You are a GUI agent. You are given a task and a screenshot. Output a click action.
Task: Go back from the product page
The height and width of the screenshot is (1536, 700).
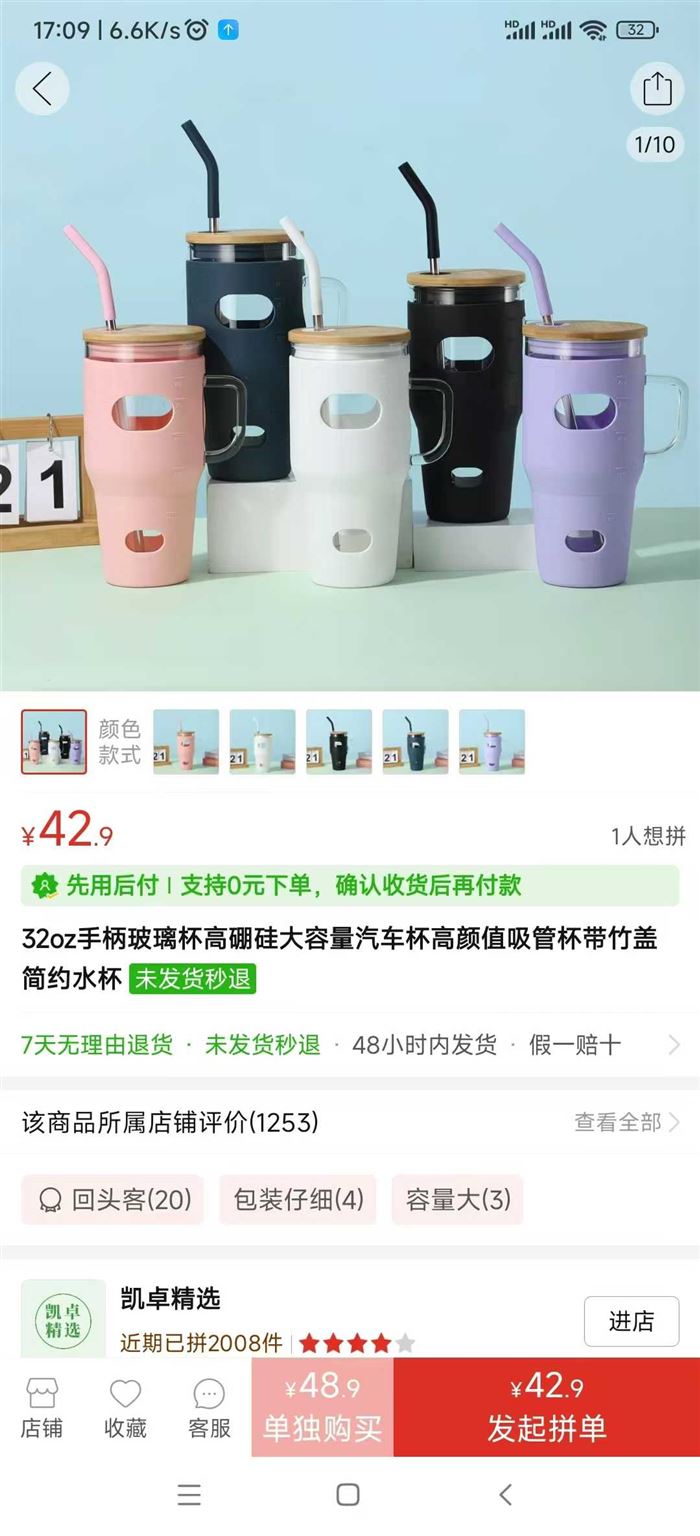pyautogui.click(x=42, y=89)
